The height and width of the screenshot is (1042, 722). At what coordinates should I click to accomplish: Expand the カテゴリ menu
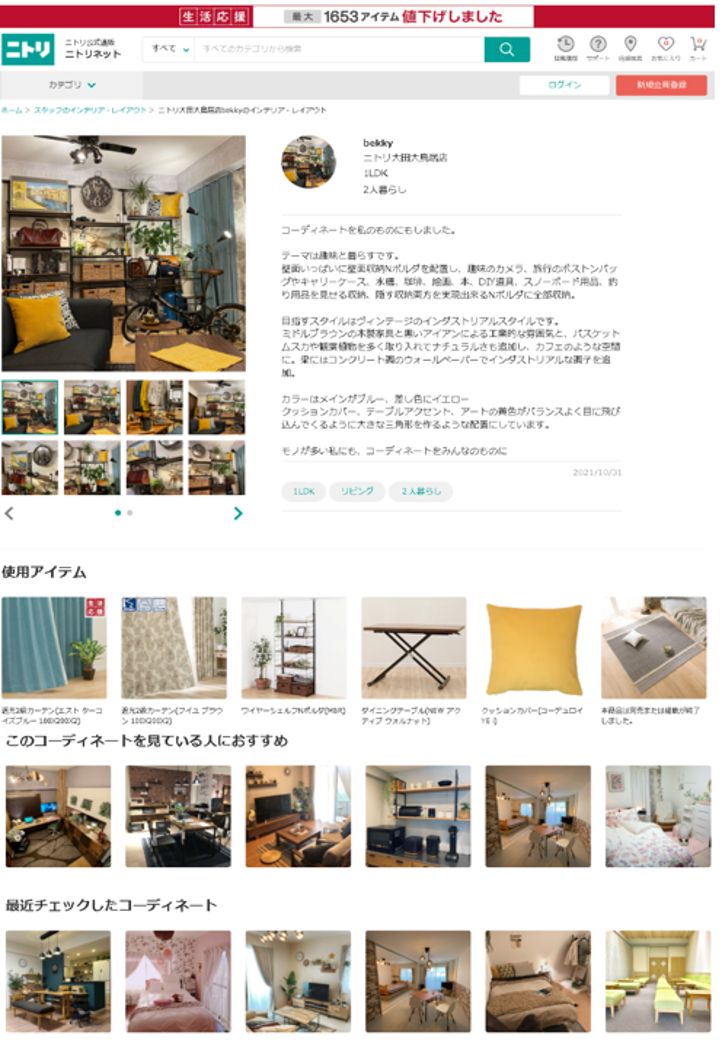72,85
